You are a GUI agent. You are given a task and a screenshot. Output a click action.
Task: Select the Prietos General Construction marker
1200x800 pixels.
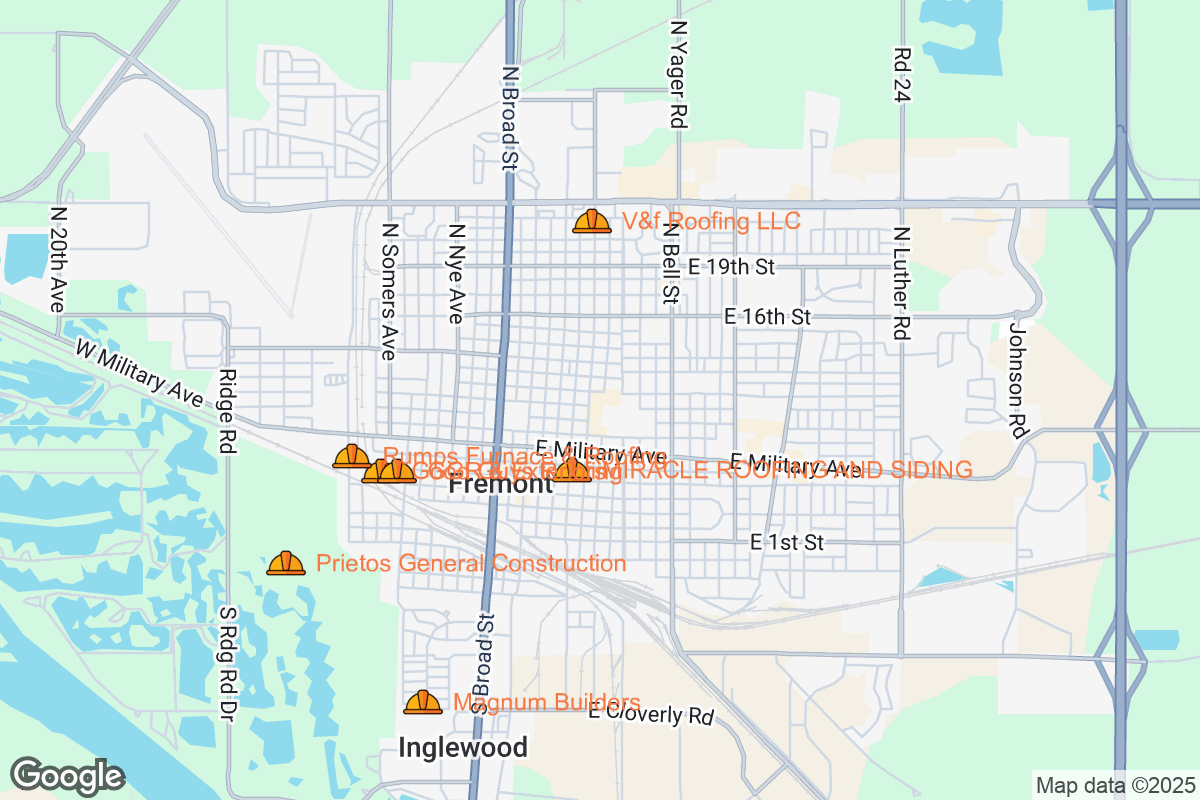286,564
